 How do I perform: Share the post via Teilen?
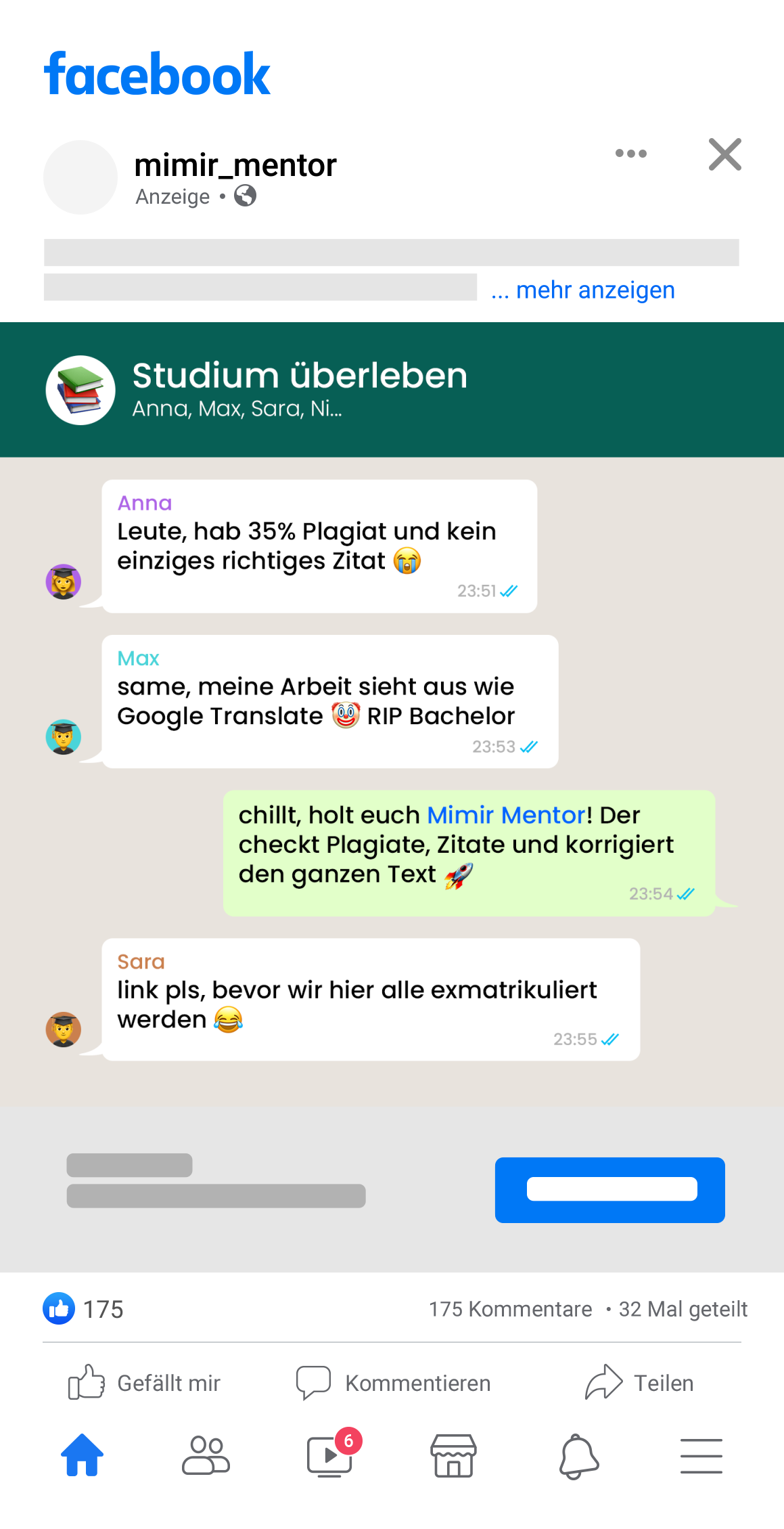(639, 1382)
